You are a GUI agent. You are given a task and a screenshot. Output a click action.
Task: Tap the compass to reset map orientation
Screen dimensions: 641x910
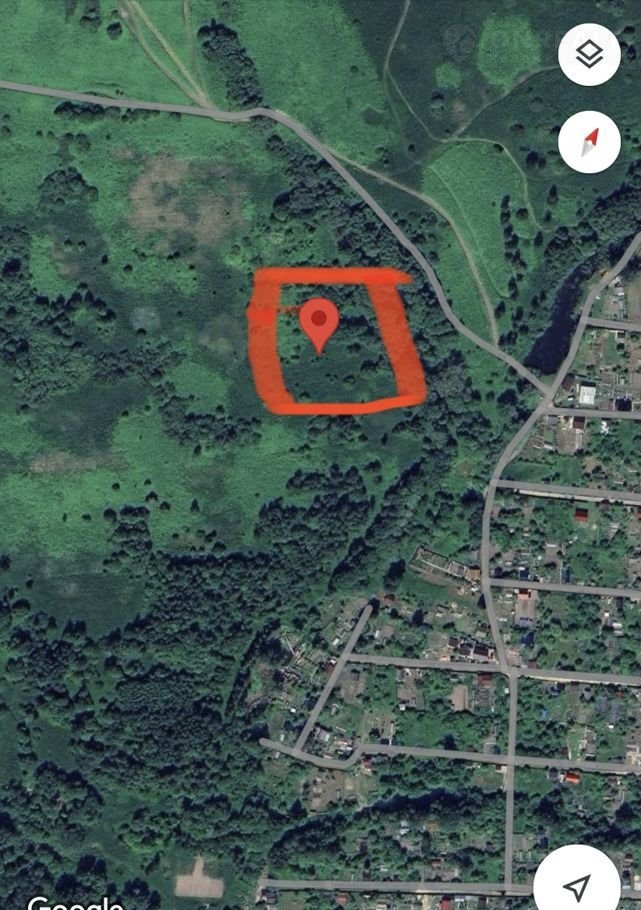point(589,142)
